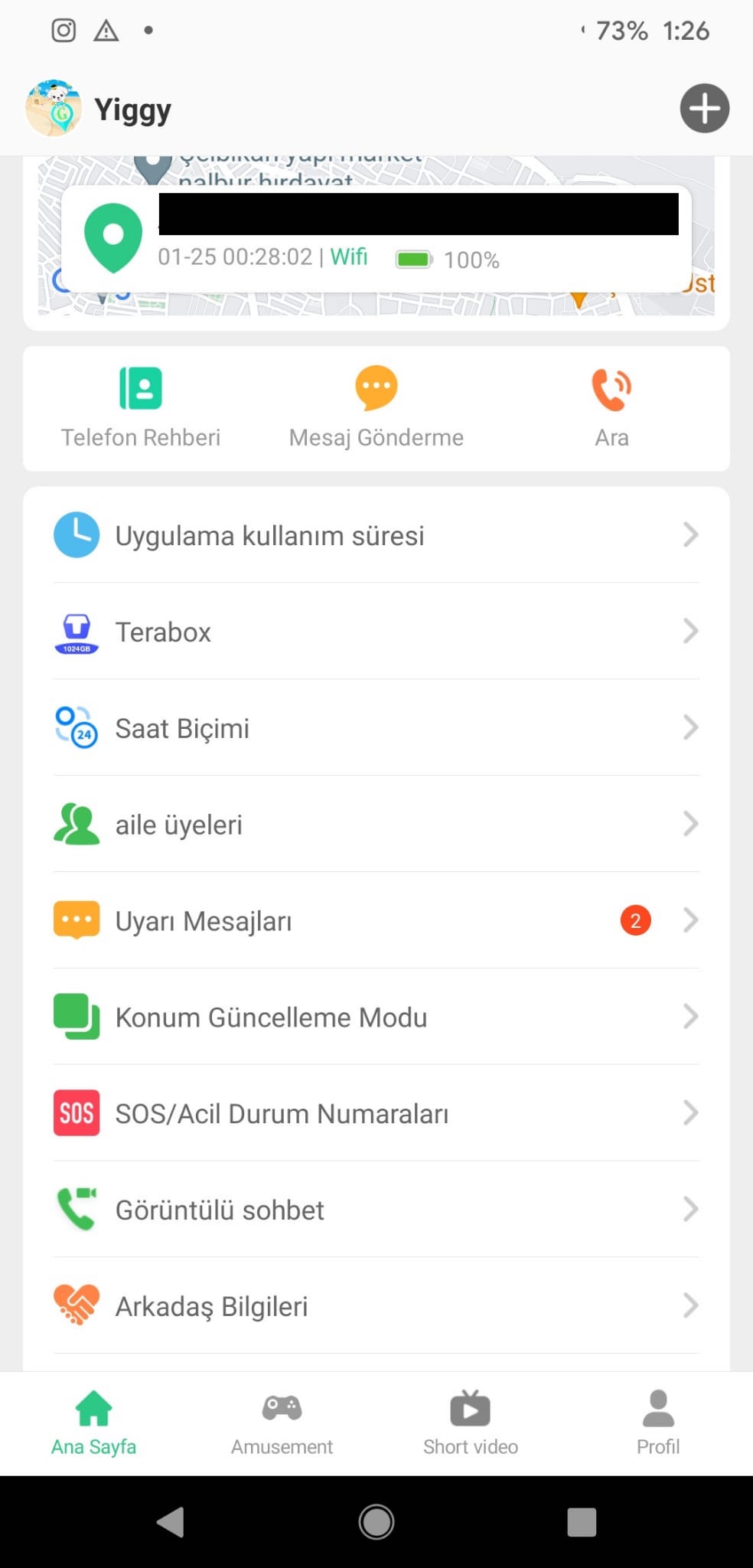Open Arkadaş Bilgileri
The height and width of the screenshot is (1568, 753).
(375, 1306)
